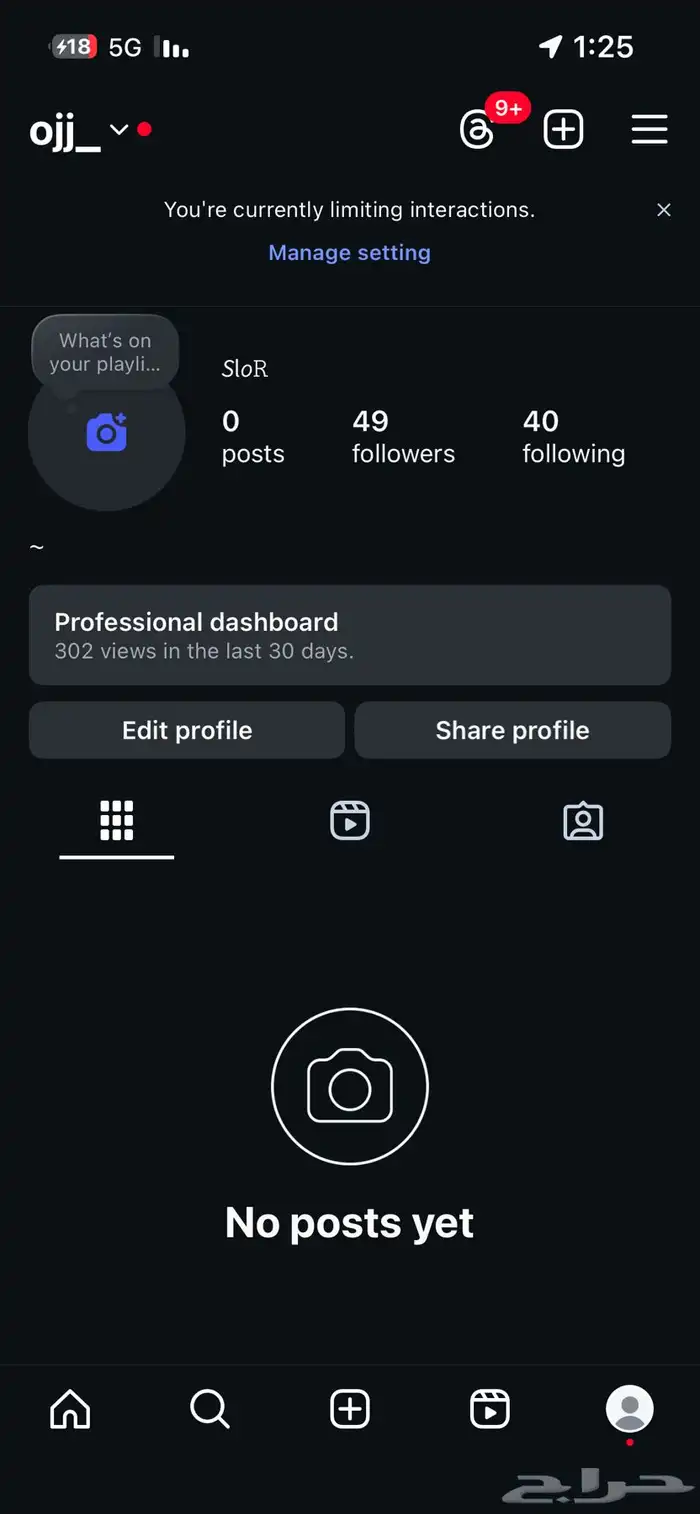Image resolution: width=700 pixels, height=1514 pixels.
Task: Create a new post from bottom bar
Action: 350,1410
